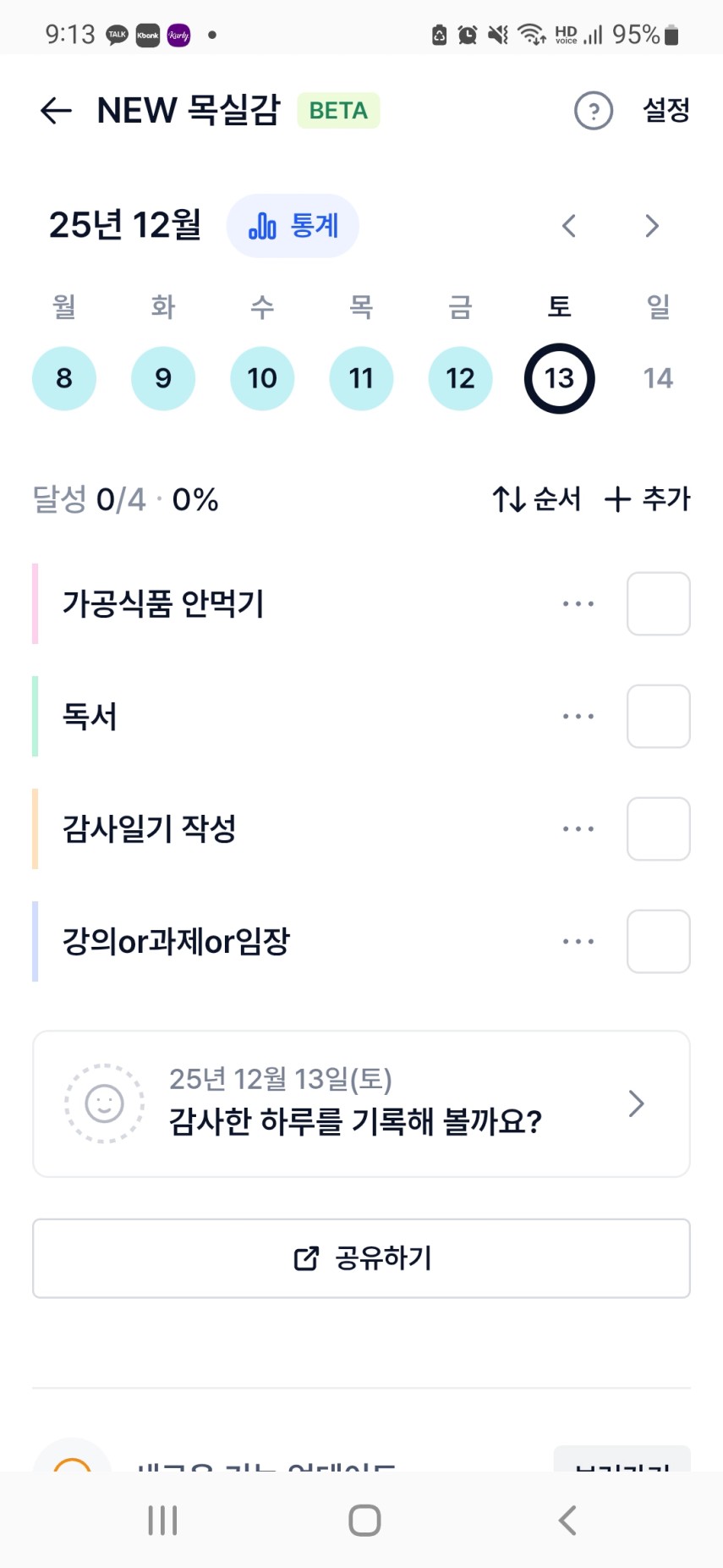Image resolution: width=723 pixels, height=1568 pixels.
Task: Go back using the top-left arrow
Action: point(56,111)
